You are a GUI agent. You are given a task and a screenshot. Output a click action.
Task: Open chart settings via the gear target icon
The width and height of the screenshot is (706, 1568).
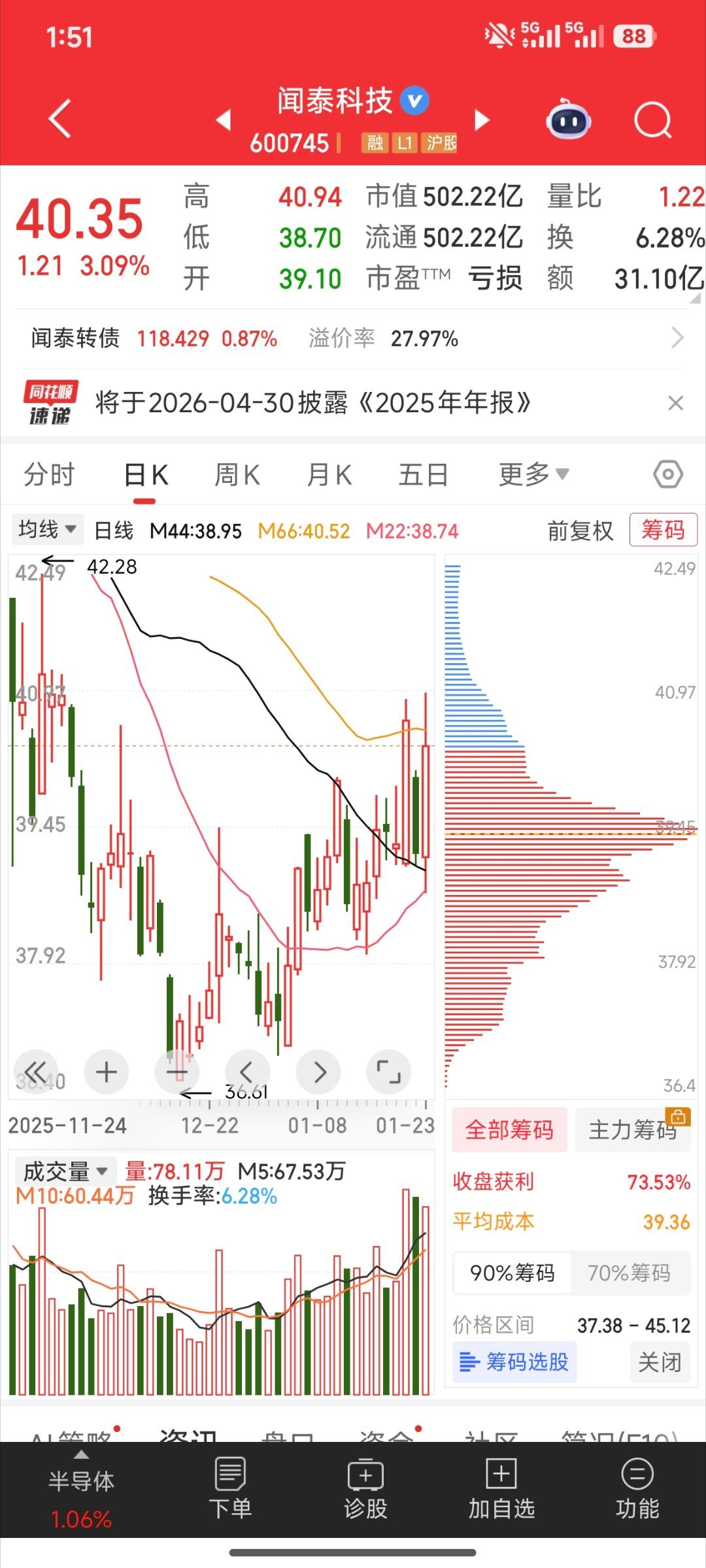point(668,475)
